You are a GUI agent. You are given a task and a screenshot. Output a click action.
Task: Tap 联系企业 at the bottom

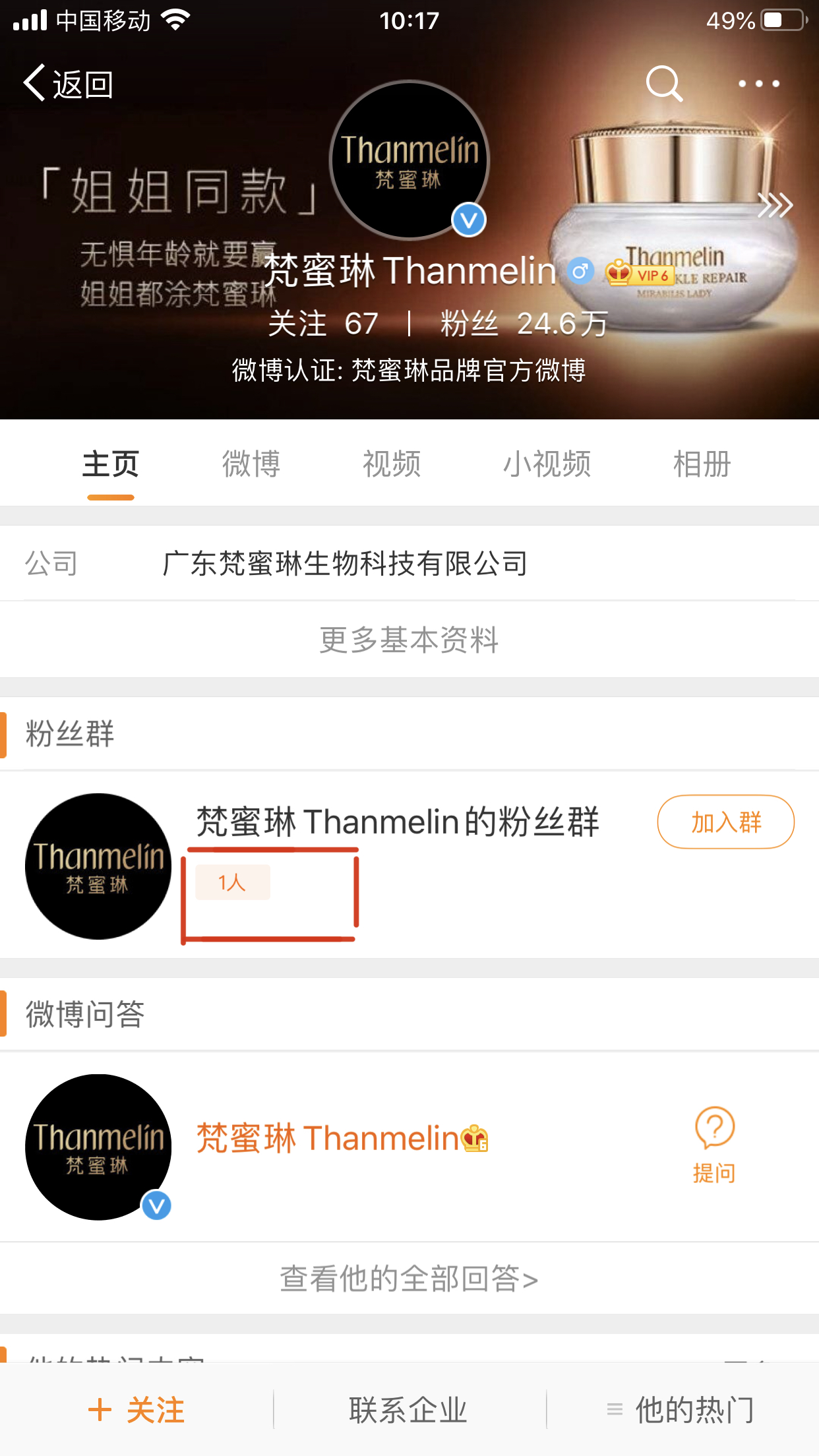click(x=409, y=1410)
